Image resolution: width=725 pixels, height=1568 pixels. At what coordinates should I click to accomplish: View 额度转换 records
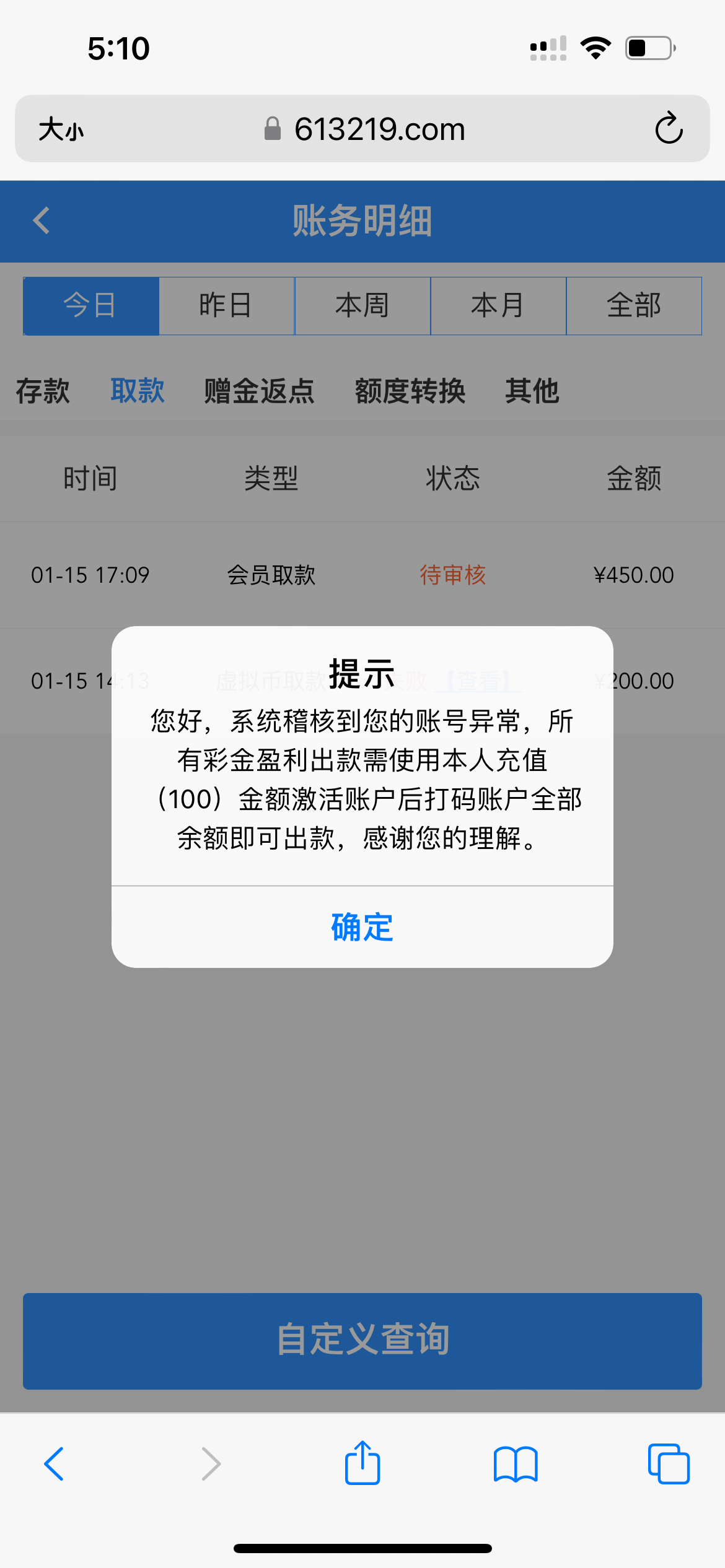point(410,391)
